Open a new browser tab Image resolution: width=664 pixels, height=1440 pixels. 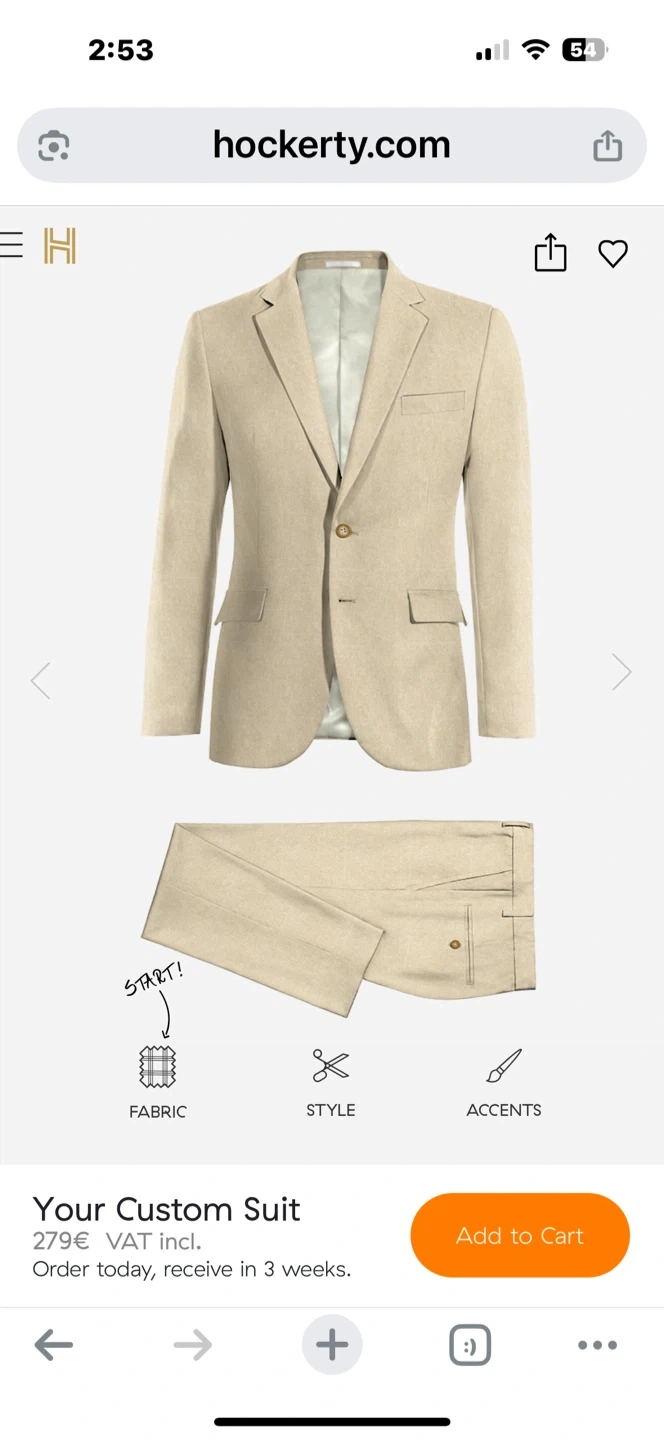332,1345
